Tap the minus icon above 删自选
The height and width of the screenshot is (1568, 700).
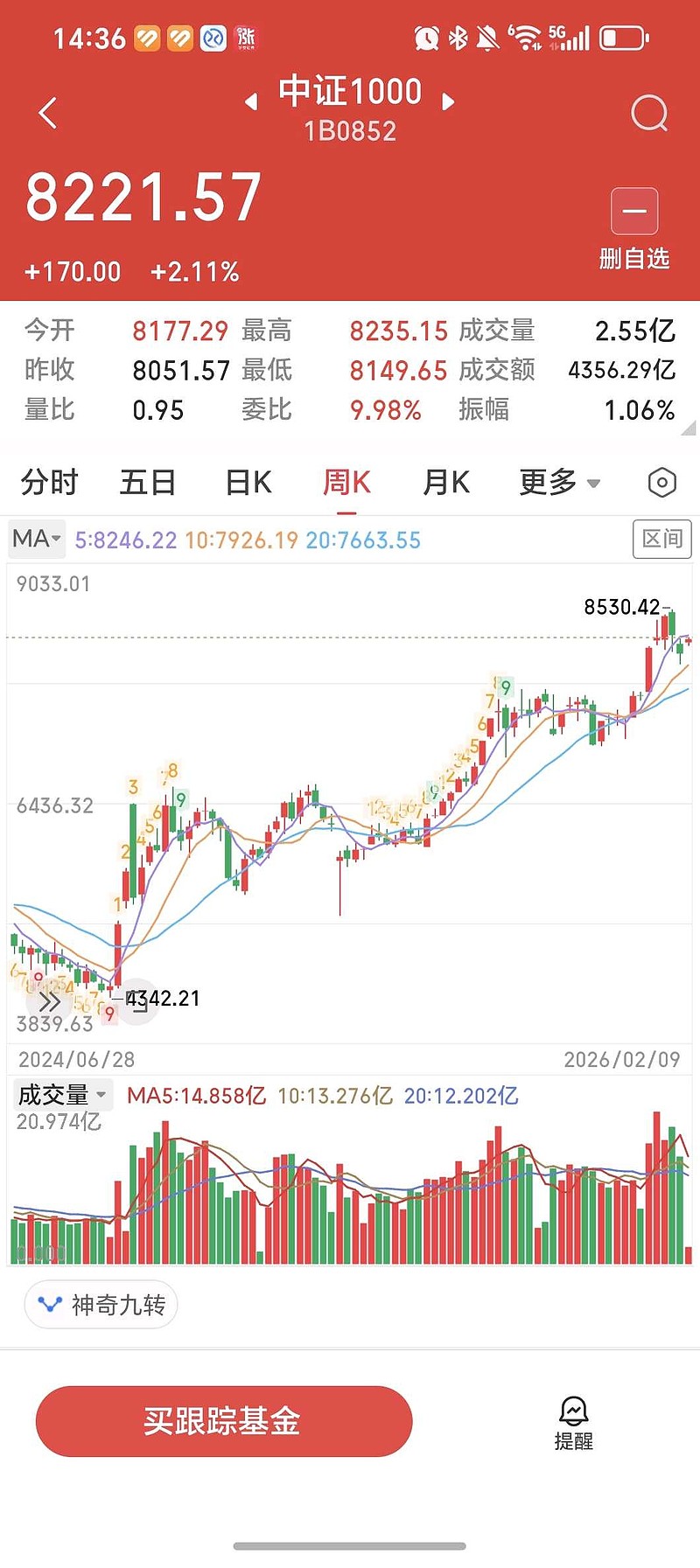pos(634,210)
